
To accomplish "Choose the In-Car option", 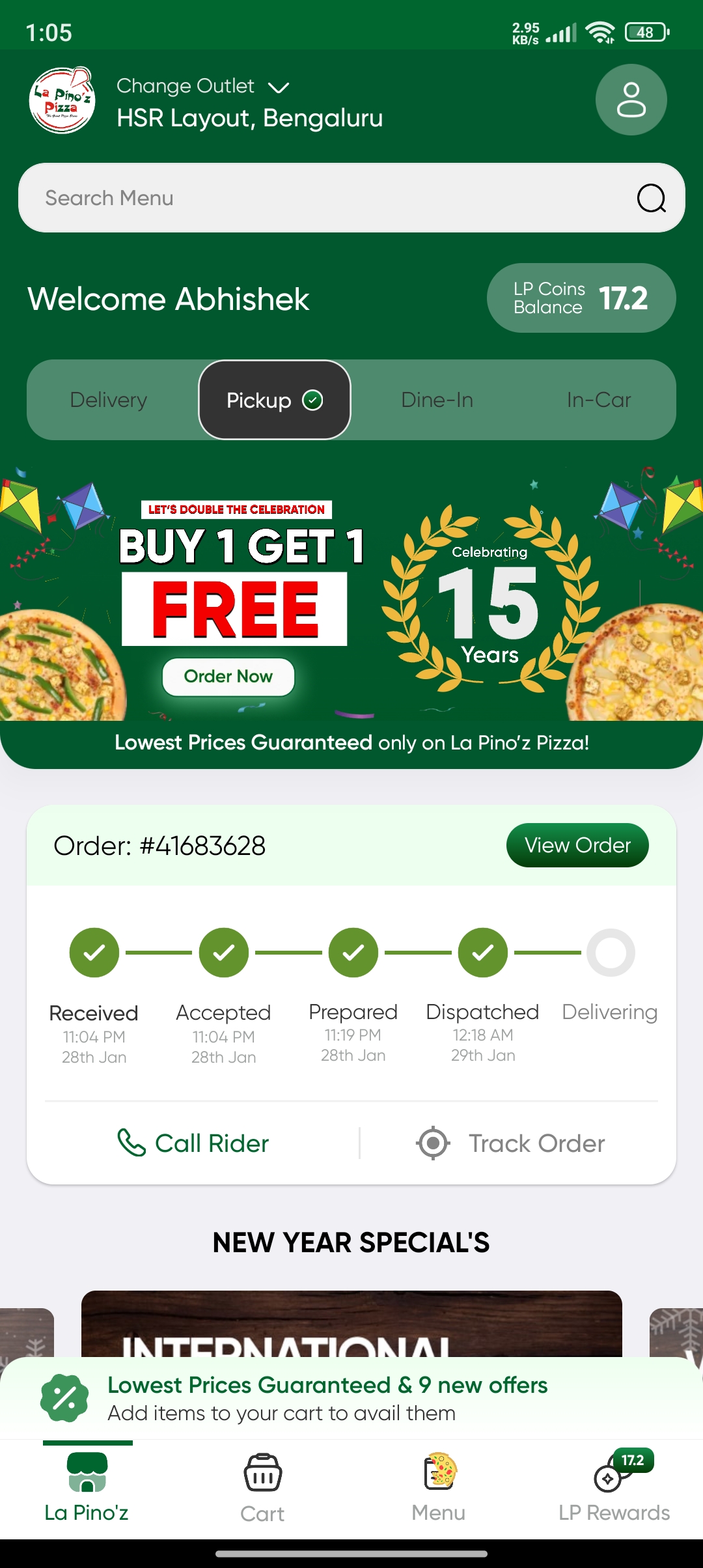I will coord(598,400).
